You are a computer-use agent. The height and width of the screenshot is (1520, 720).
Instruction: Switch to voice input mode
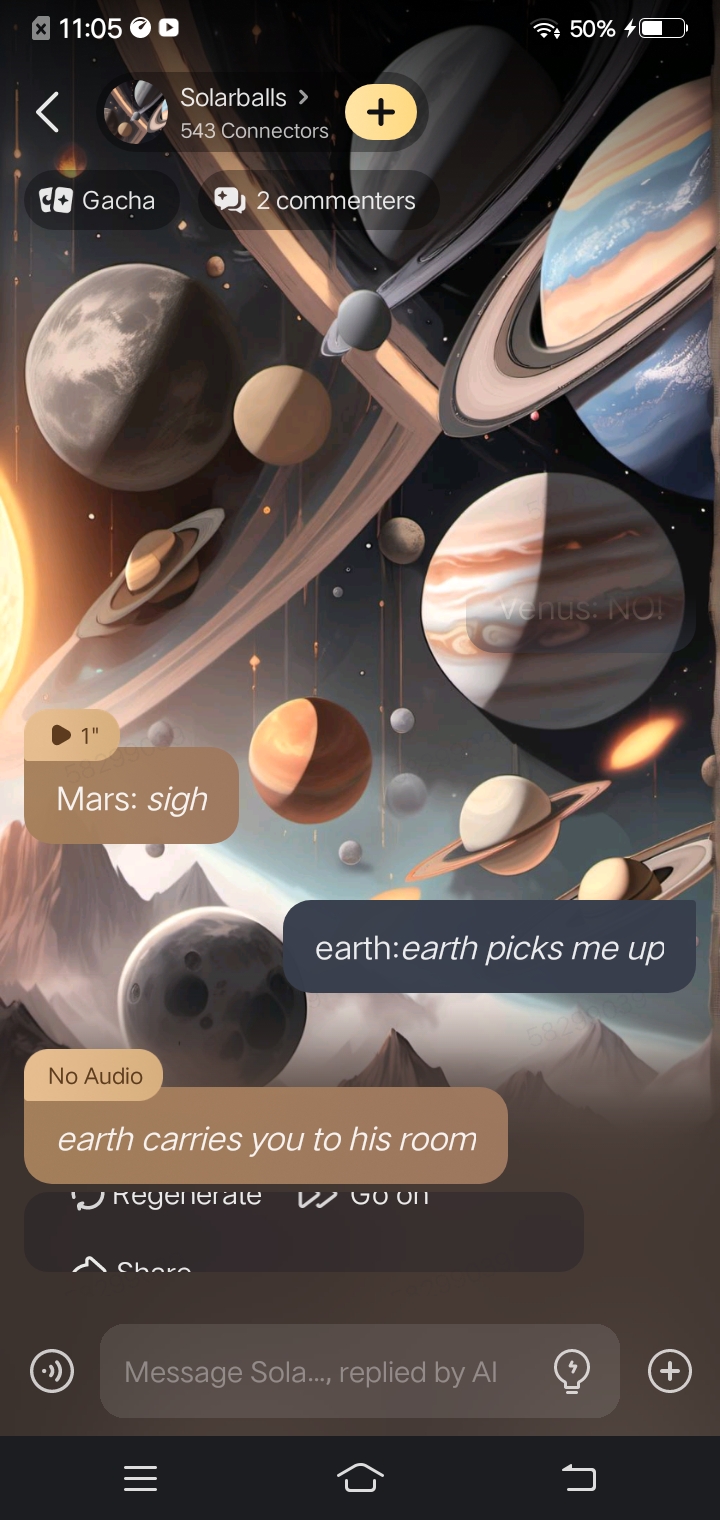[52, 1371]
